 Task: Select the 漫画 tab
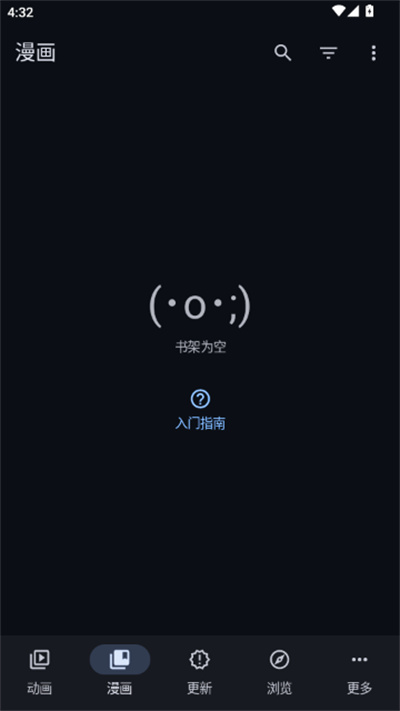[x=120, y=672]
